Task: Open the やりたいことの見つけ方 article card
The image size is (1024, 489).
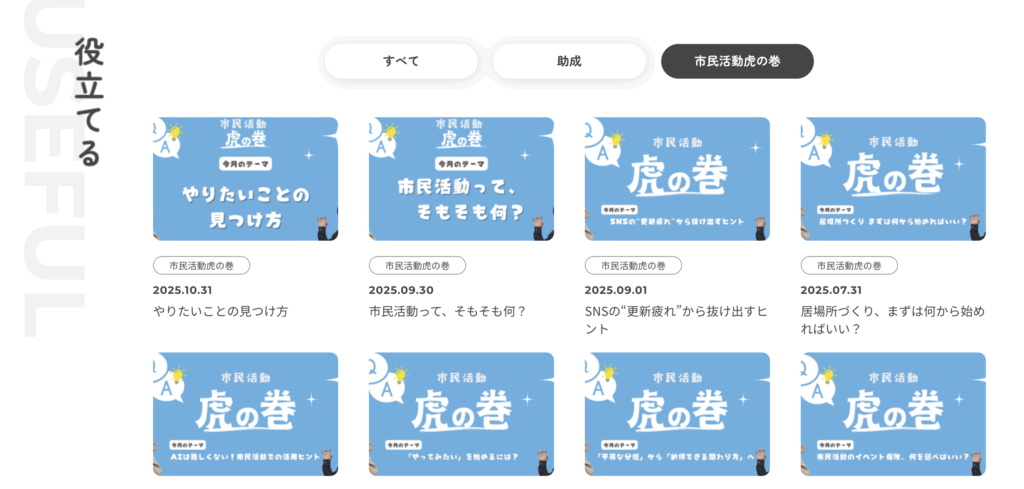Action: click(245, 179)
